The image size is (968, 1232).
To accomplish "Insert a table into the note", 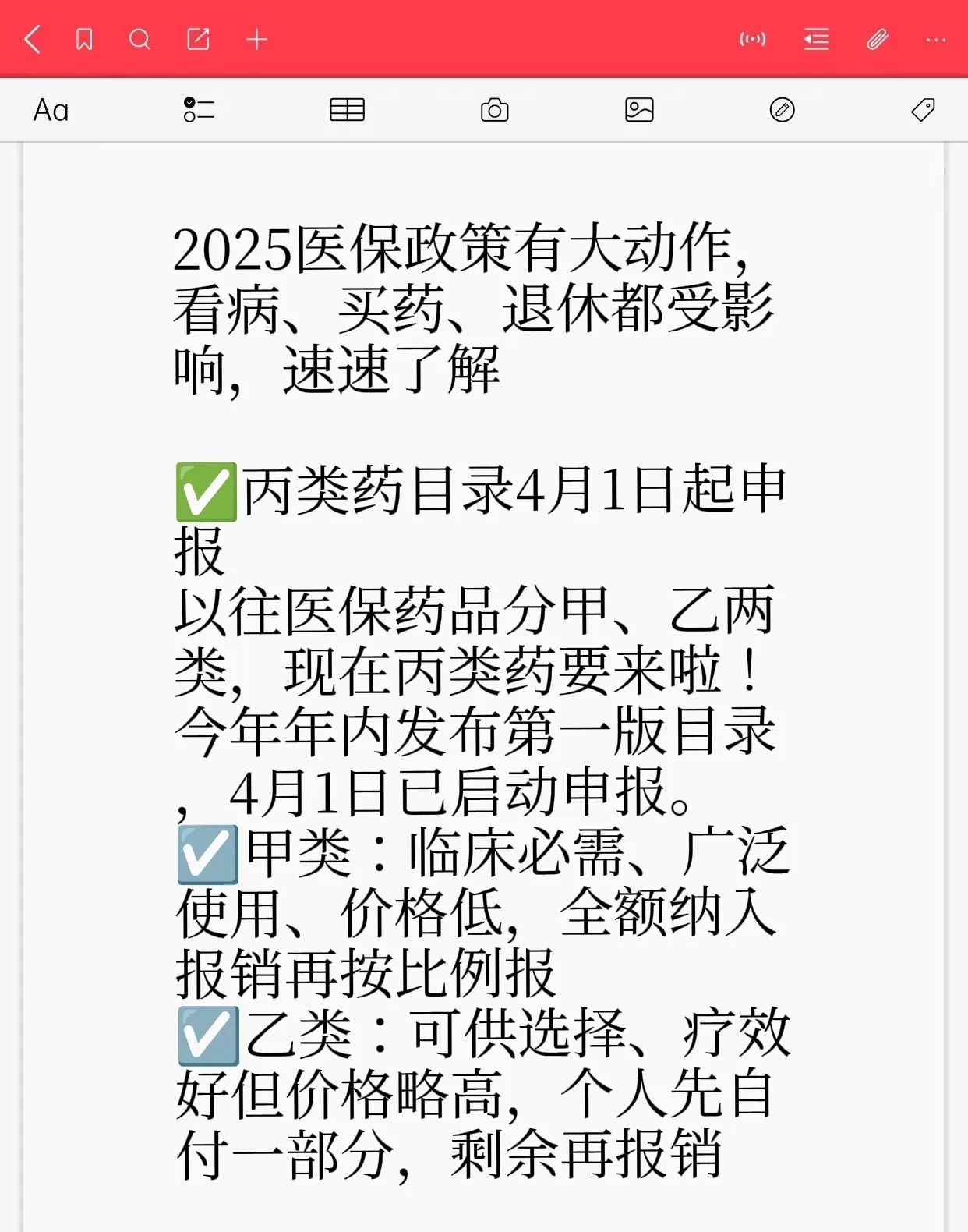I will coord(347,110).
